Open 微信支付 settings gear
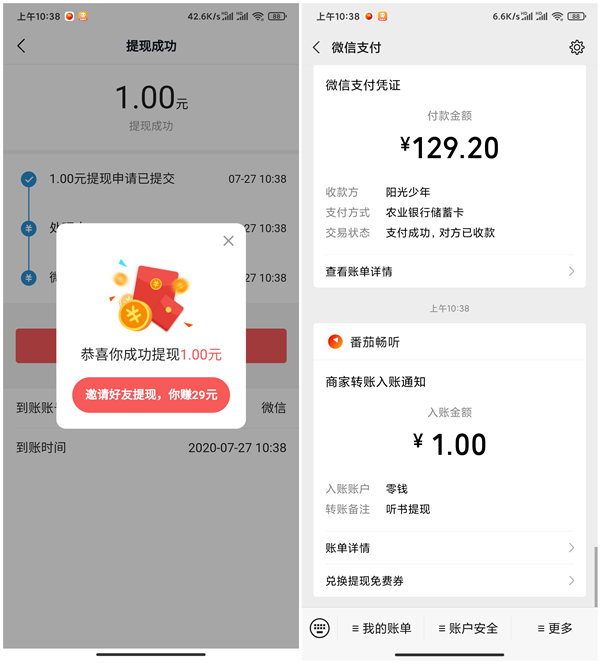Viewport: 600px width, 663px height. coord(576,47)
